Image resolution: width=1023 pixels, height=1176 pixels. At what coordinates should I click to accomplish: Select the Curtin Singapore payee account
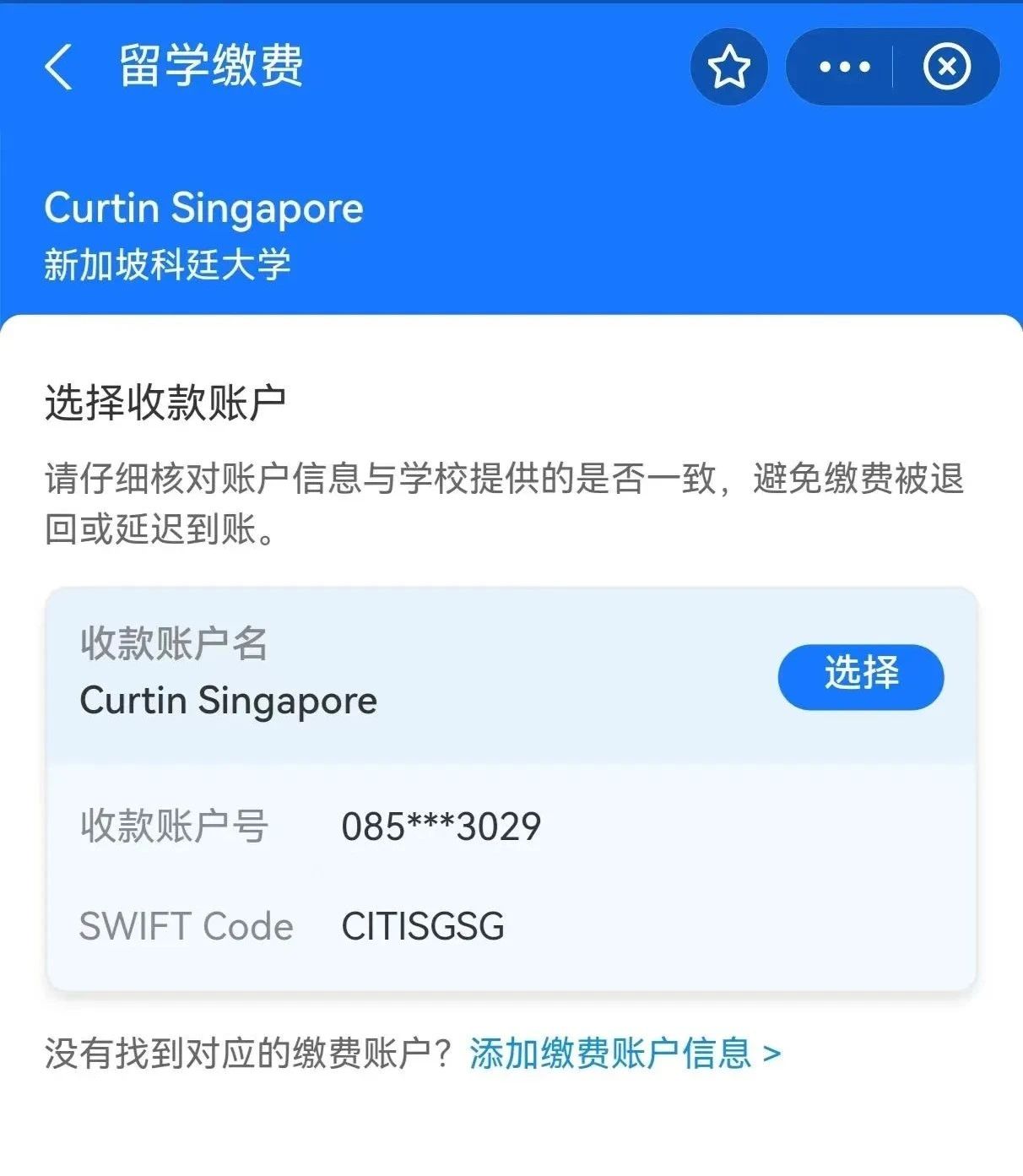(x=860, y=676)
